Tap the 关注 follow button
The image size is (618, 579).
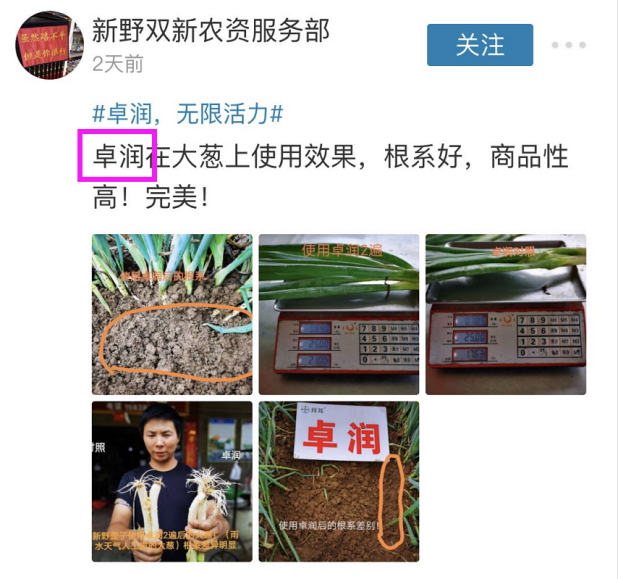click(x=480, y=45)
